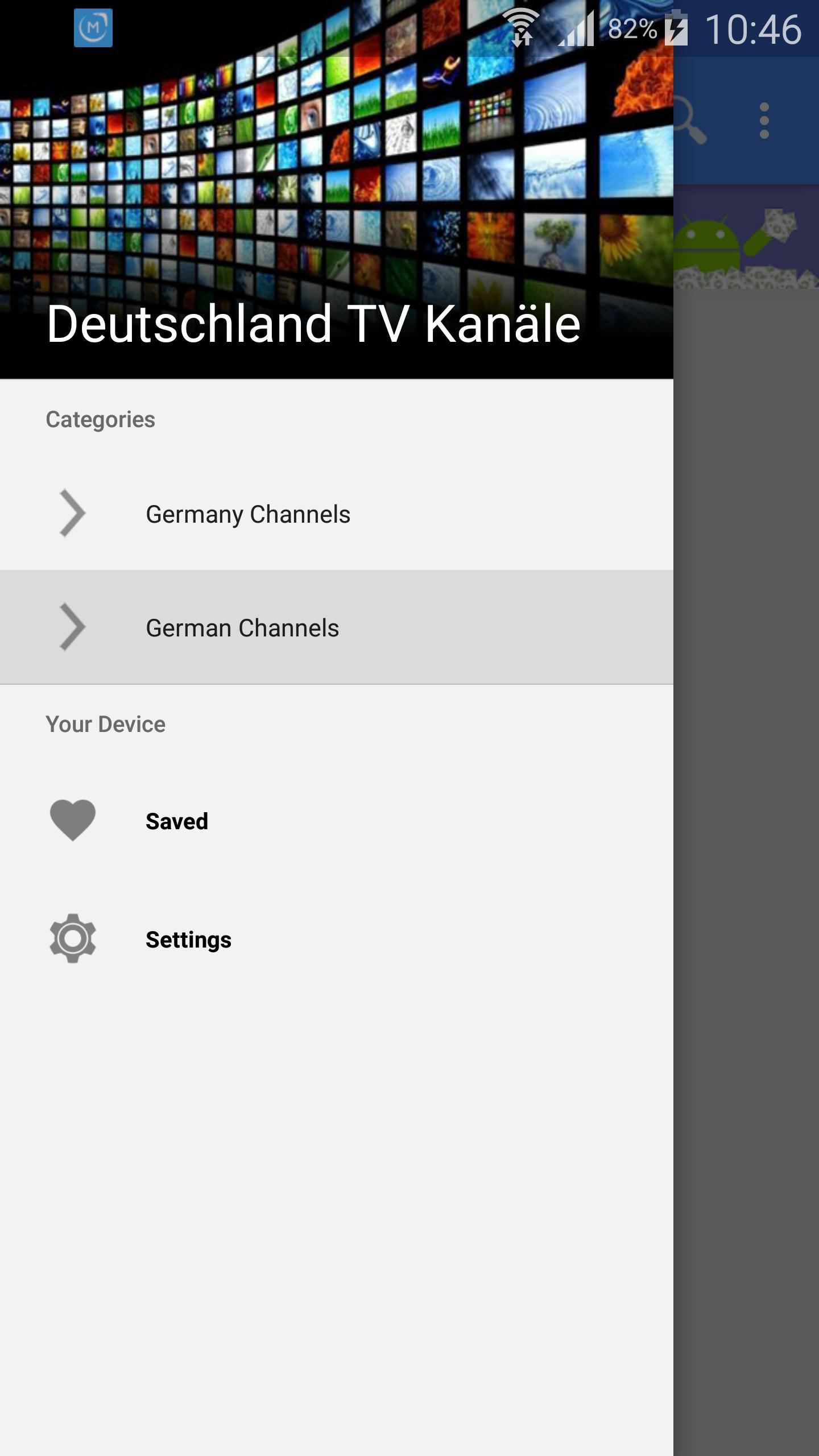Open the search icon in the toolbar
The height and width of the screenshot is (1456, 819).
click(x=690, y=121)
